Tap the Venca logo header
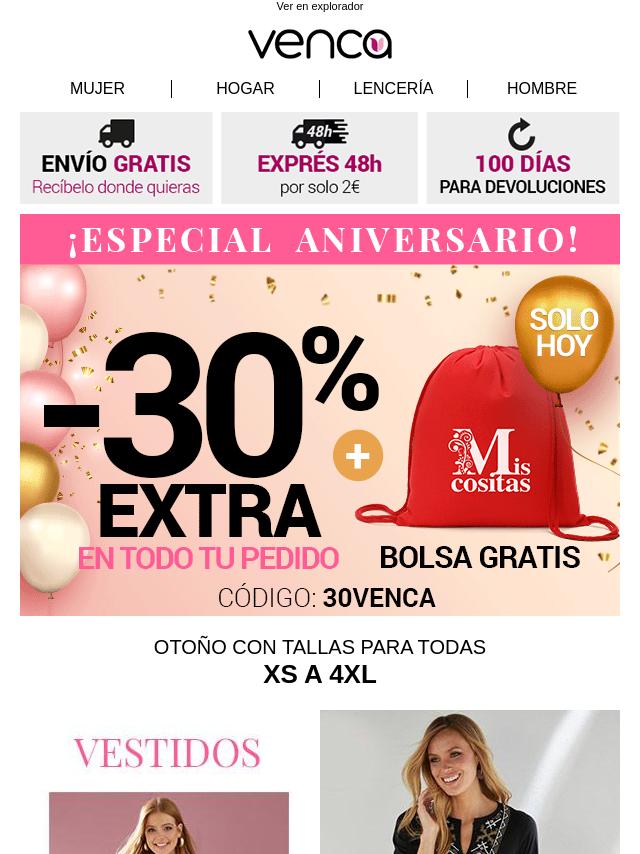Viewport: 640px width, 854px height. 319,44
